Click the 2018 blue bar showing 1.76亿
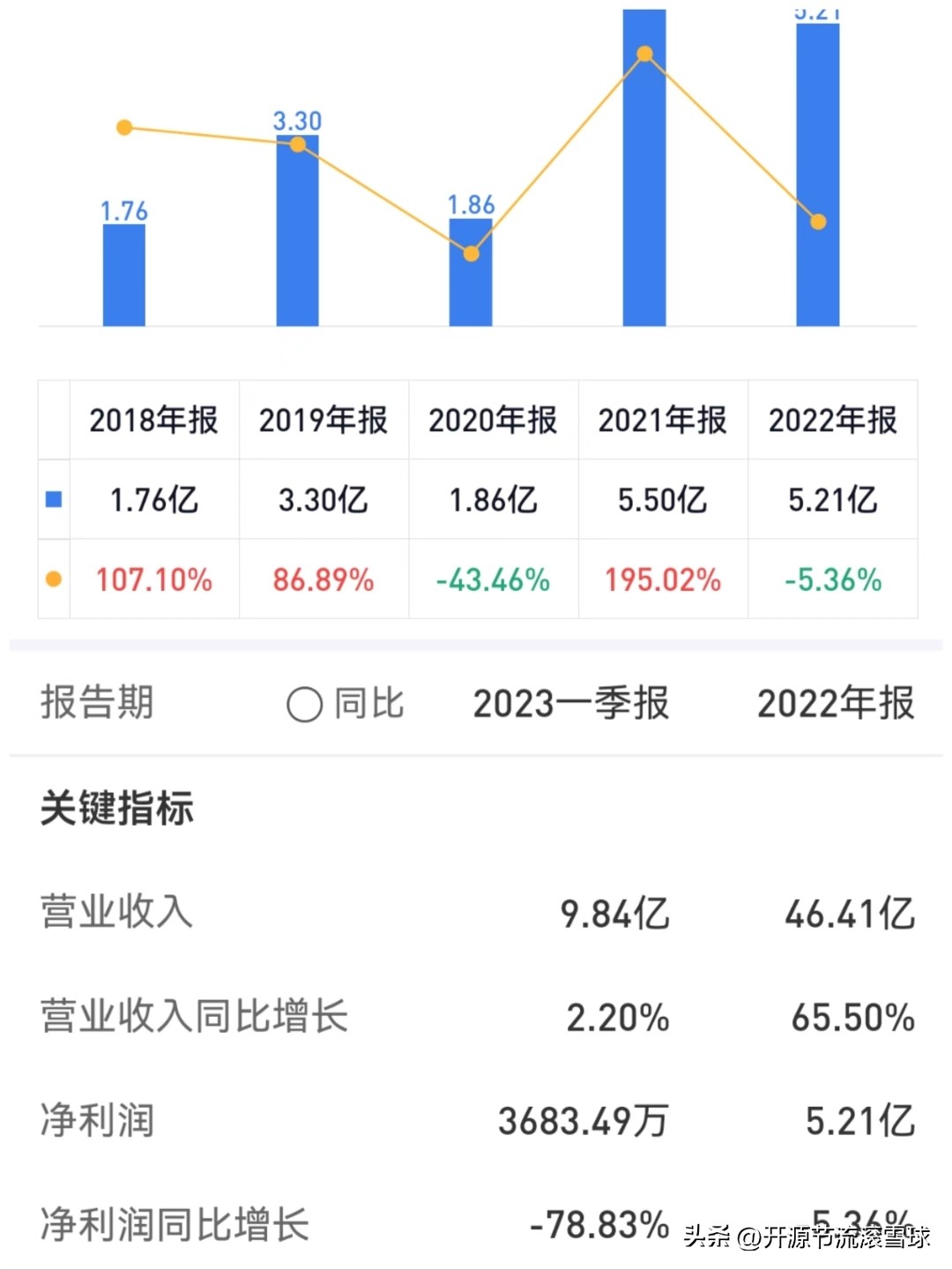Screen dimensions: 952x1270 pos(123,275)
